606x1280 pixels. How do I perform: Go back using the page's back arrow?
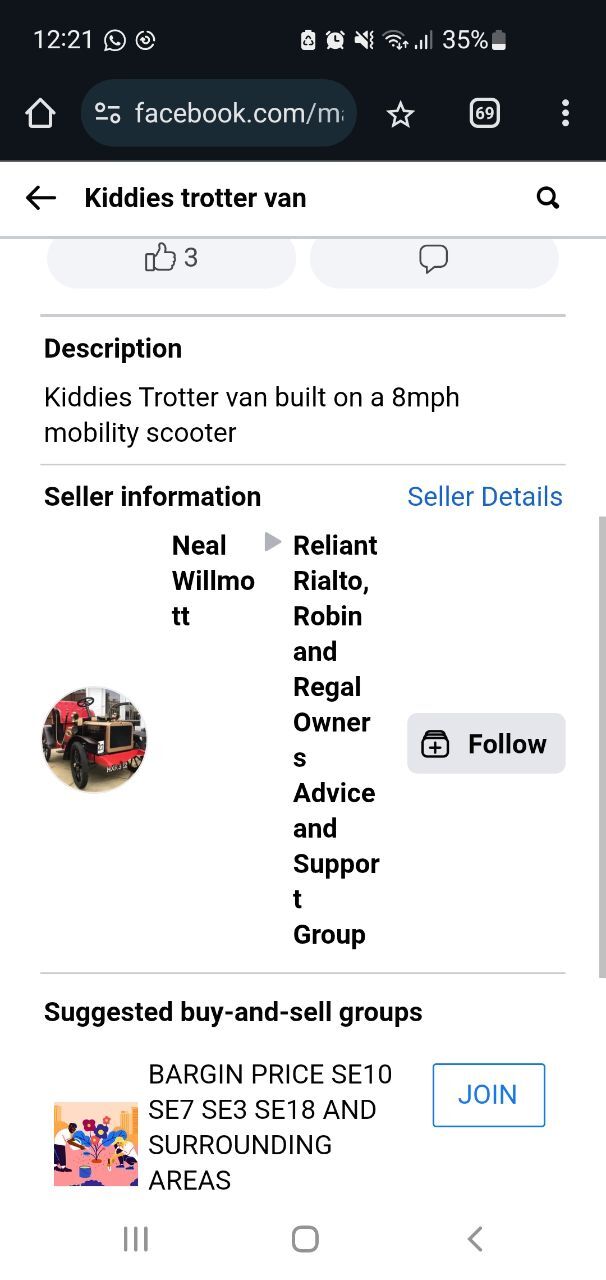pyautogui.click(x=41, y=198)
